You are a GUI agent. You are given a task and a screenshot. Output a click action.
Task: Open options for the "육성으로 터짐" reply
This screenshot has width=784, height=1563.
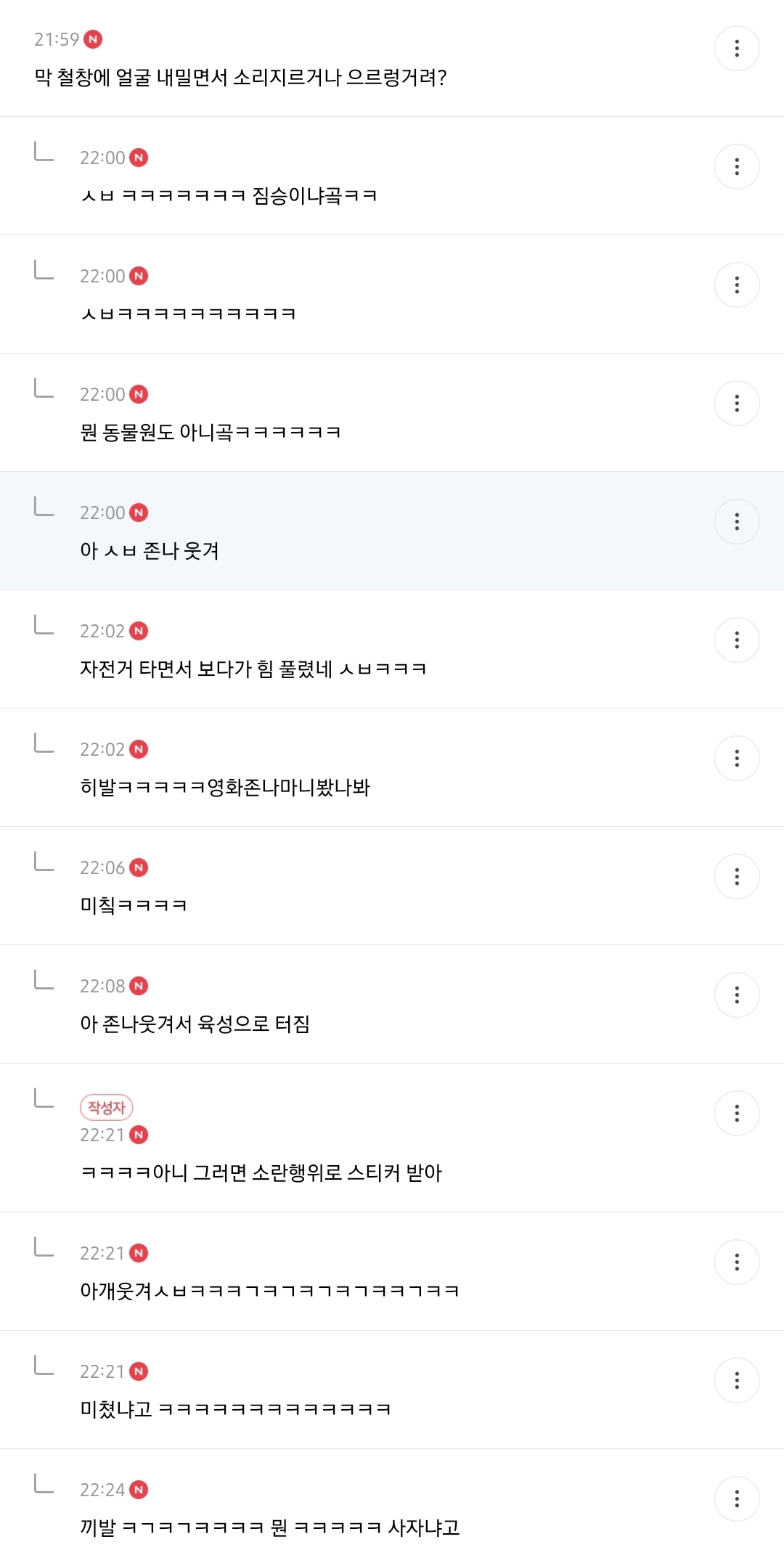(x=737, y=995)
